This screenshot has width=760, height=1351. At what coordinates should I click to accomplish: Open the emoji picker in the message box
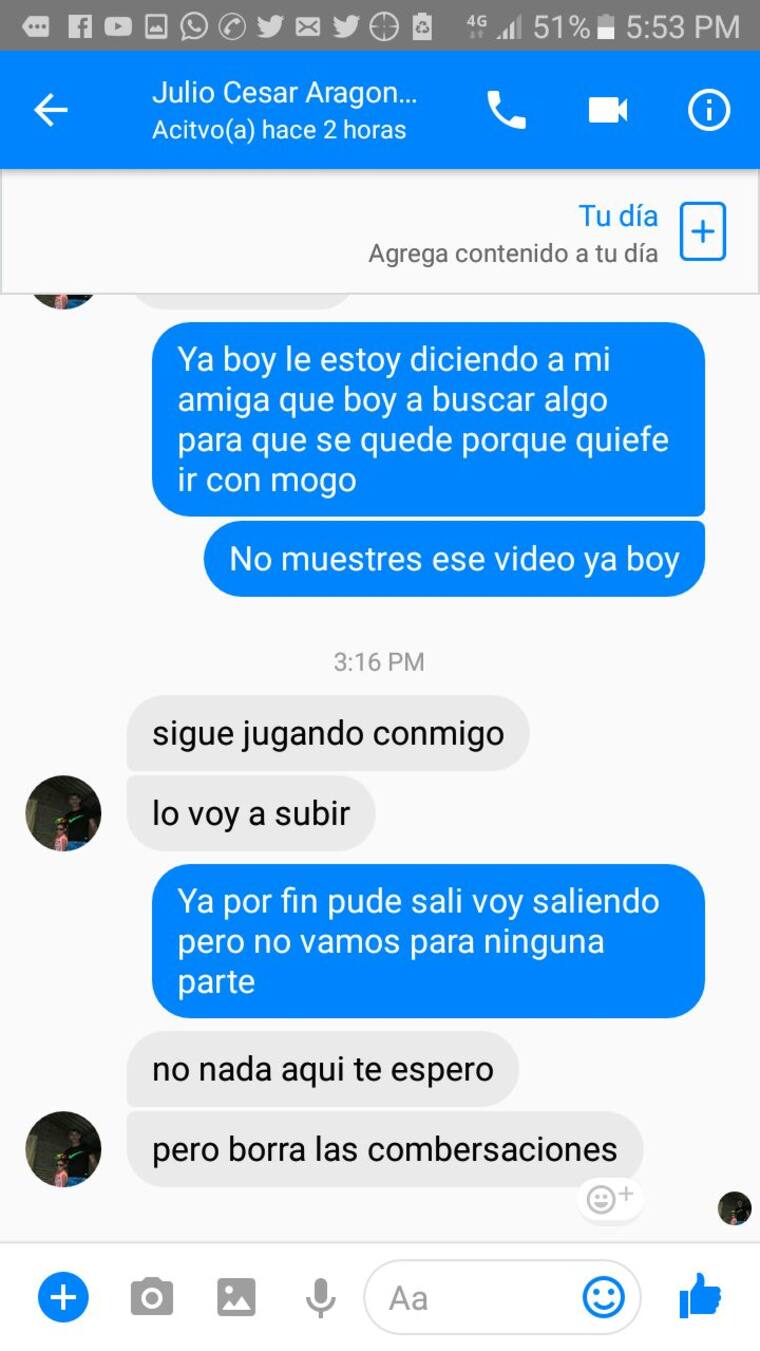pos(603,1298)
